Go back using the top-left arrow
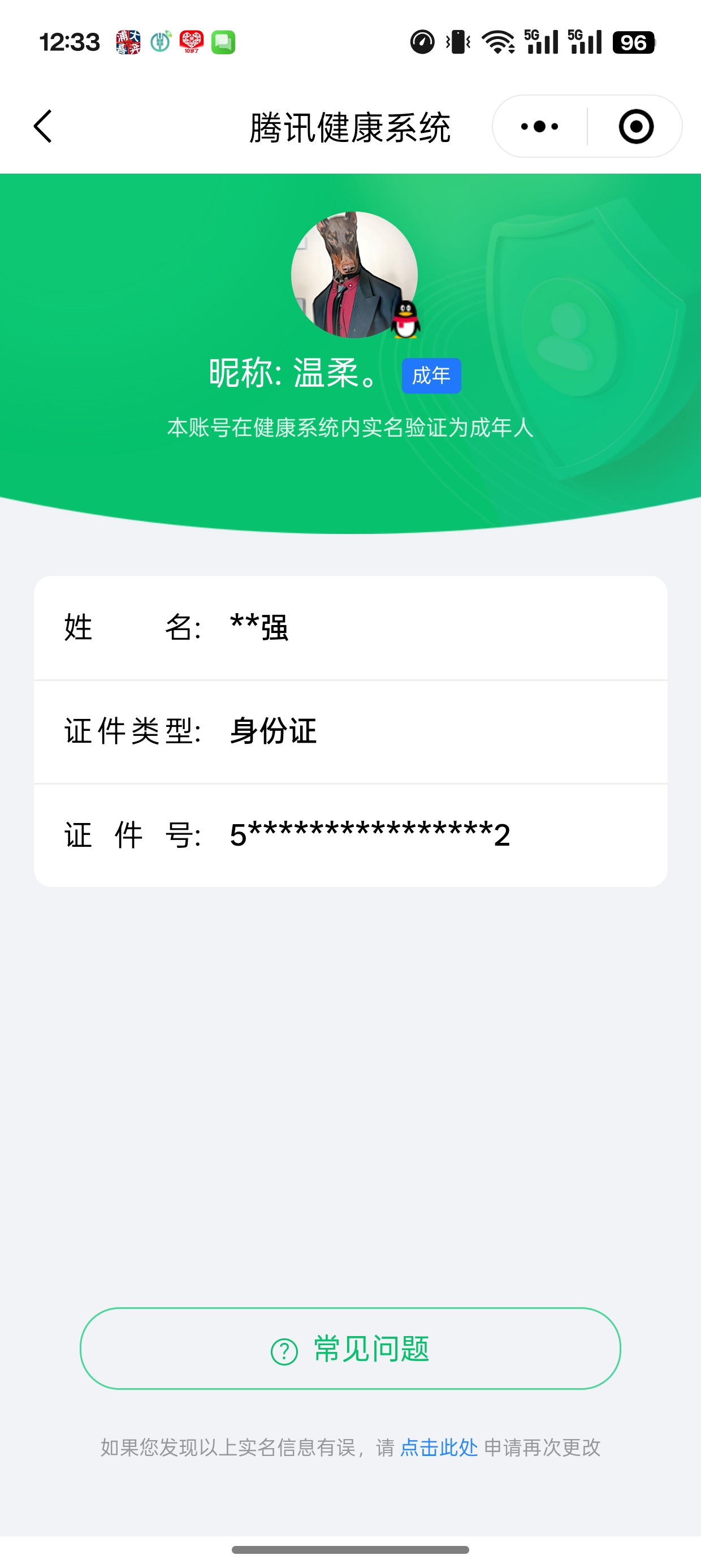This screenshot has width=701, height=1568. [43, 127]
